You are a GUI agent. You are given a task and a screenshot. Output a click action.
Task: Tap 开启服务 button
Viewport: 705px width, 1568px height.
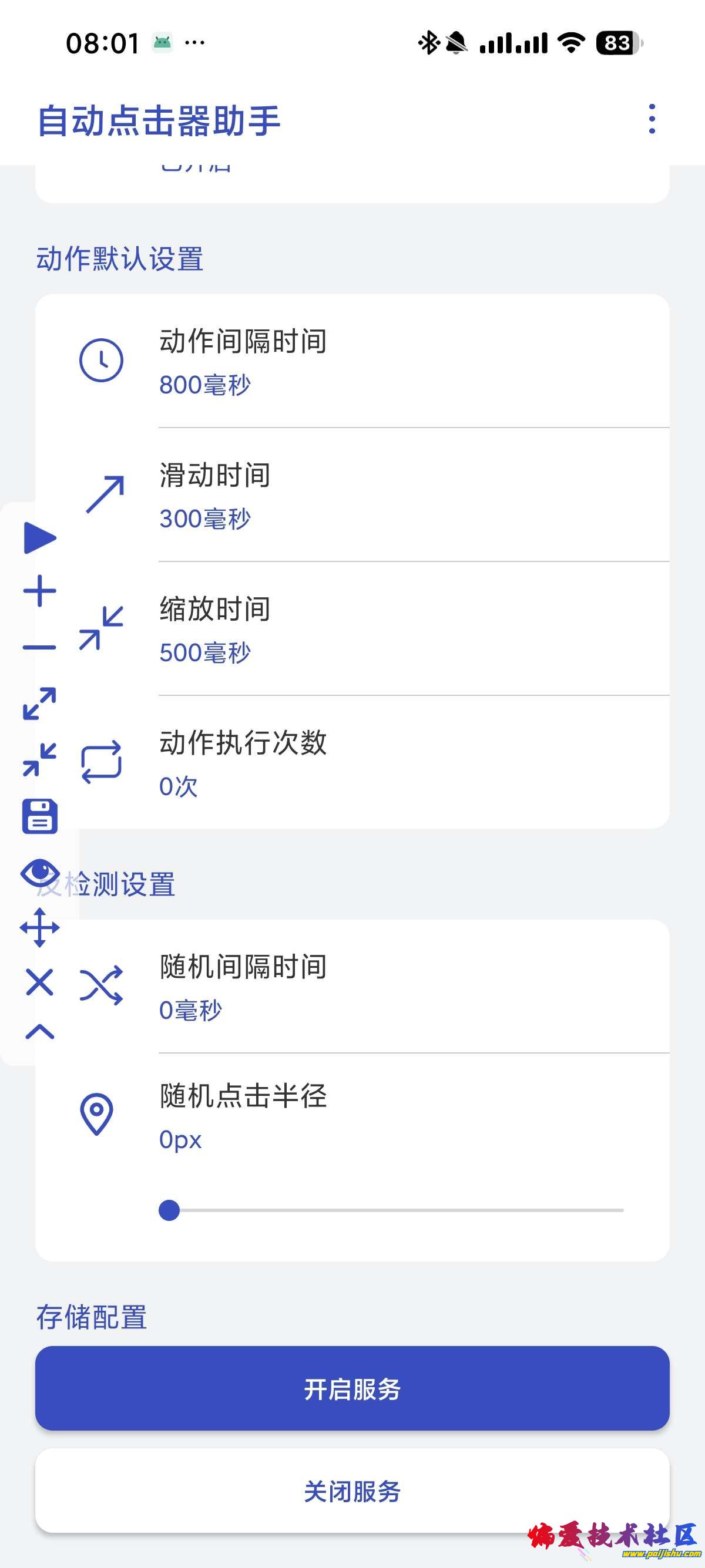point(352,1388)
